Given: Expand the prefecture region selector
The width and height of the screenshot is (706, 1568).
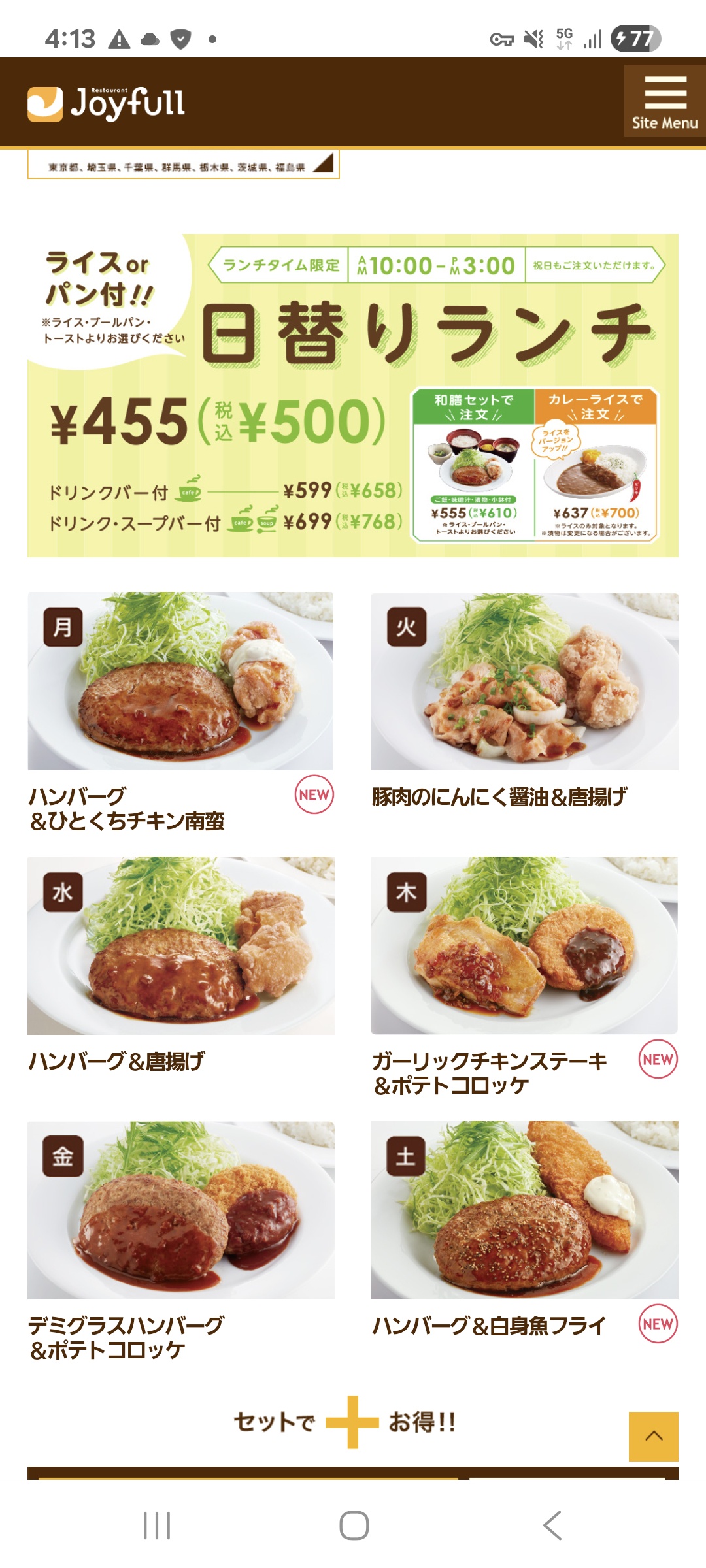Looking at the screenshot, I should tap(183, 165).
